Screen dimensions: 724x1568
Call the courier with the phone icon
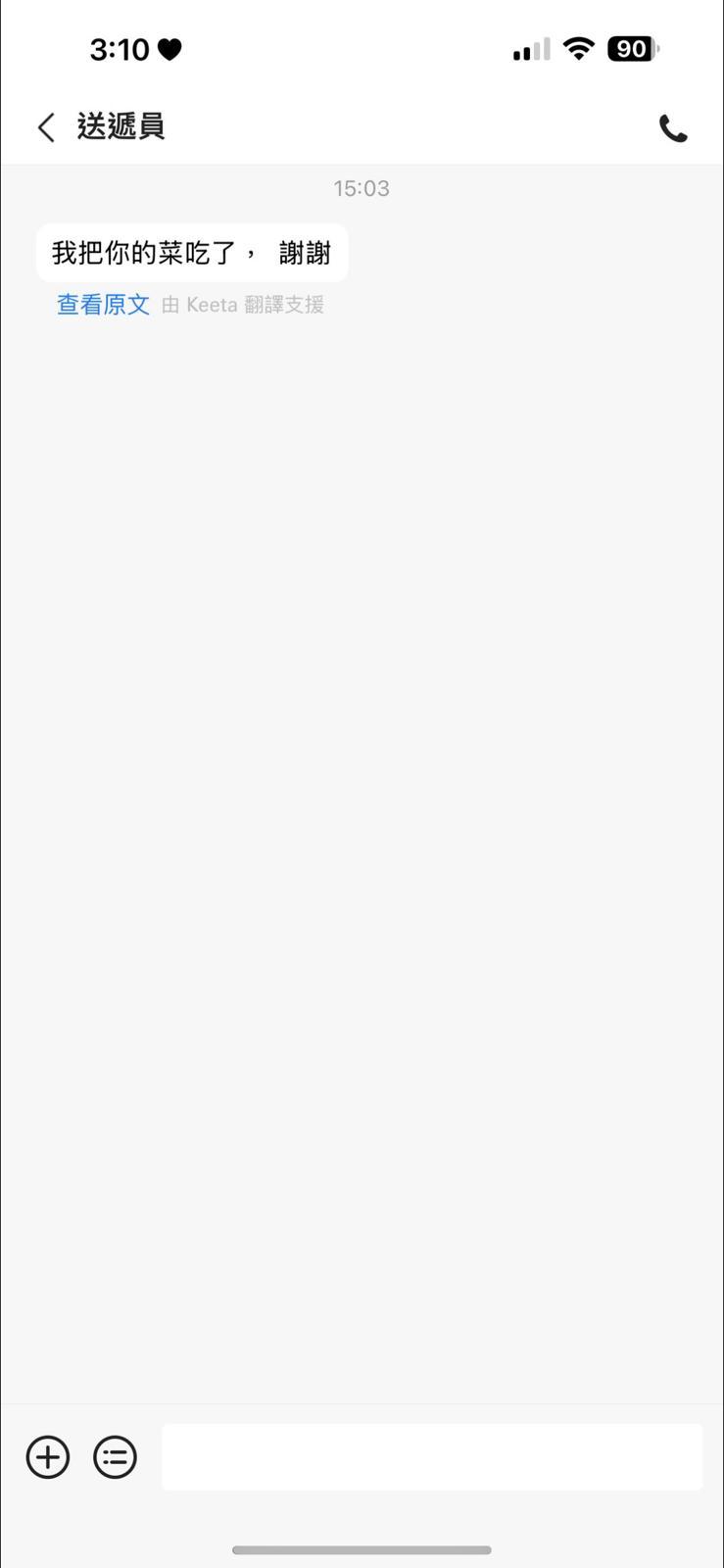[x=673, y=128]
